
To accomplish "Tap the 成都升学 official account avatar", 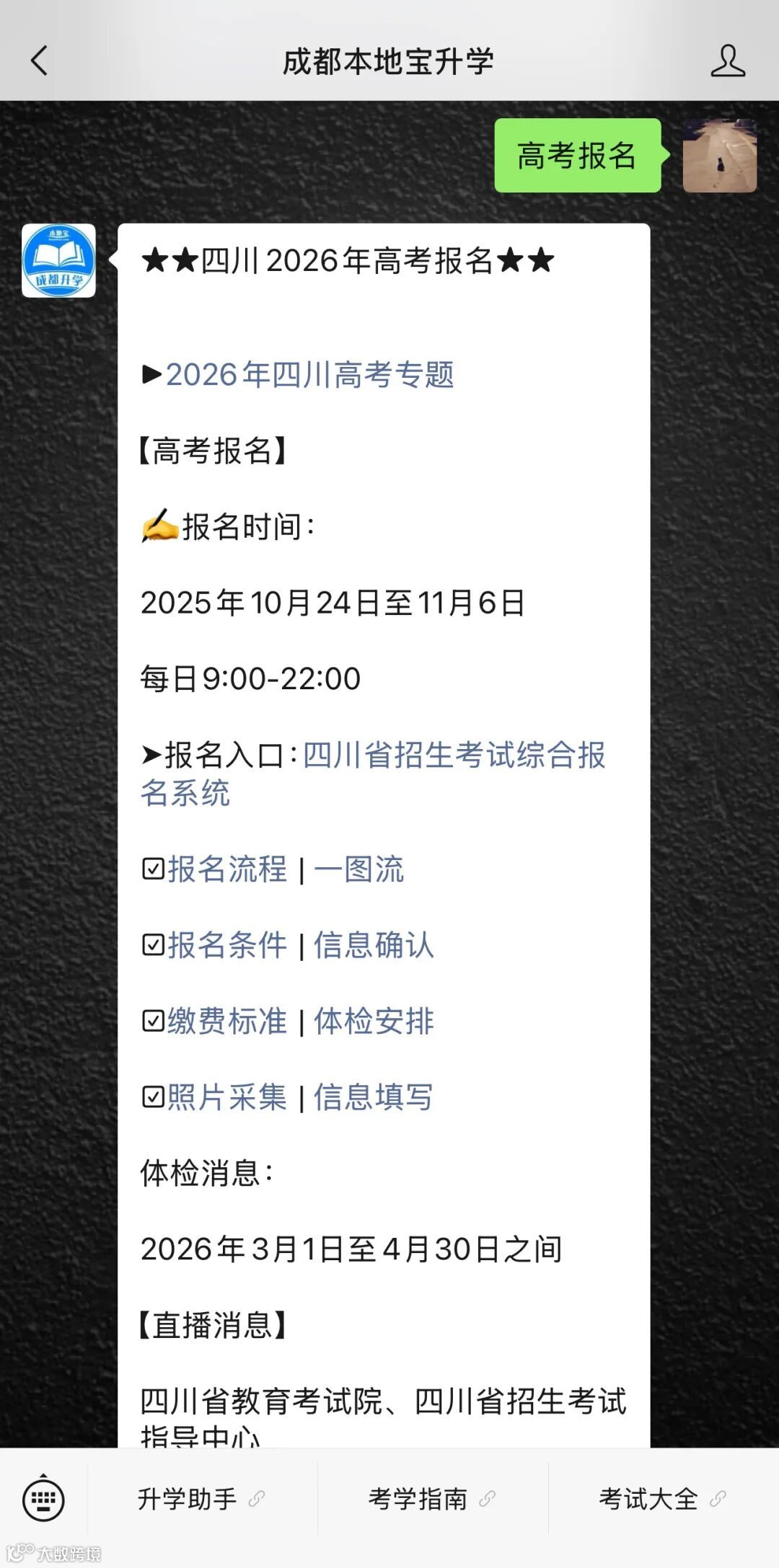I will [x=58, y=262].
